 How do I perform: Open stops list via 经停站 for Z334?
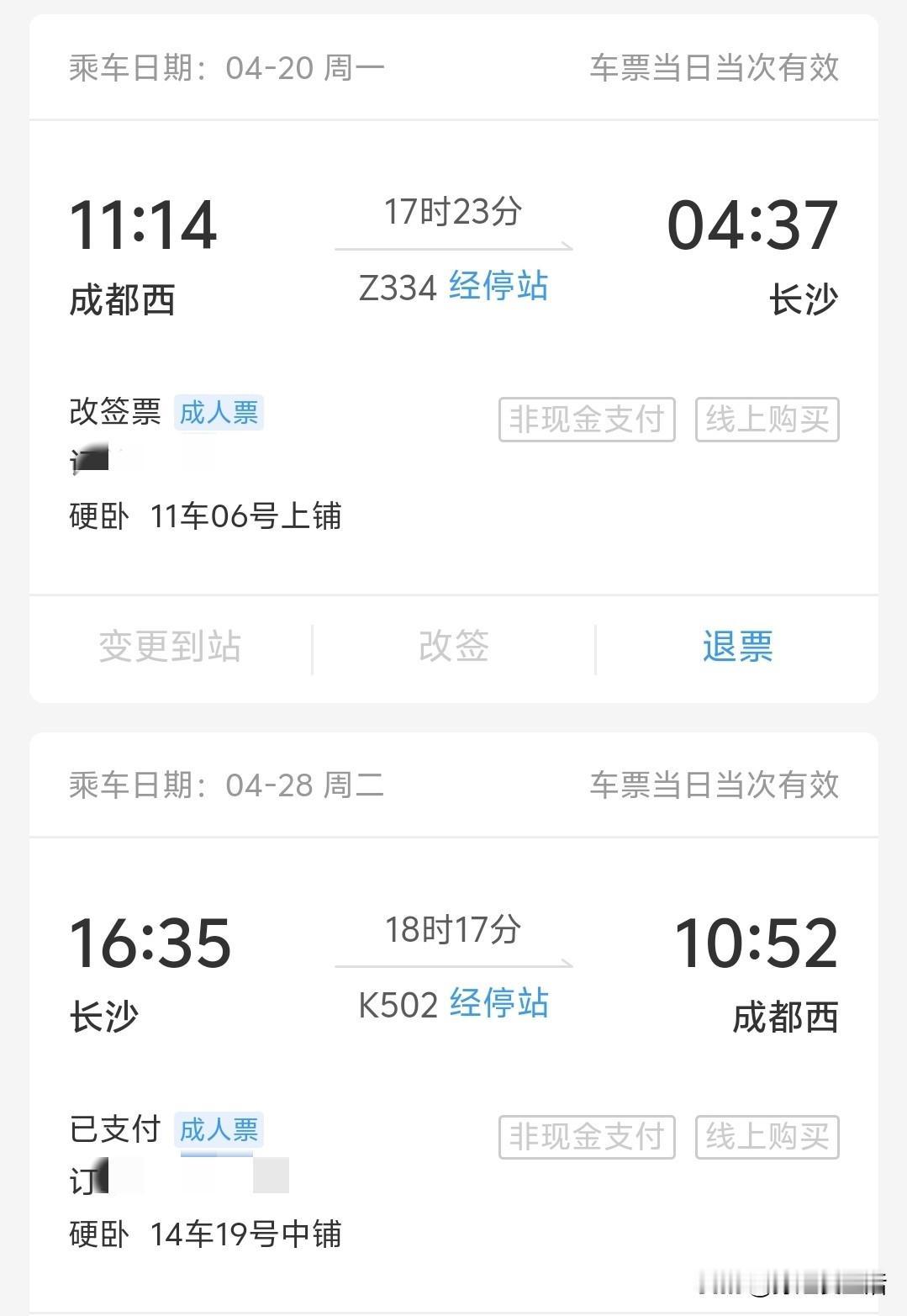pos(498,288)
